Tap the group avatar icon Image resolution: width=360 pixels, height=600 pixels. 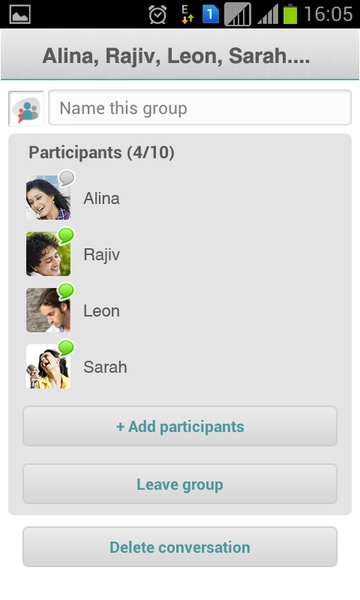coord(26,109)
